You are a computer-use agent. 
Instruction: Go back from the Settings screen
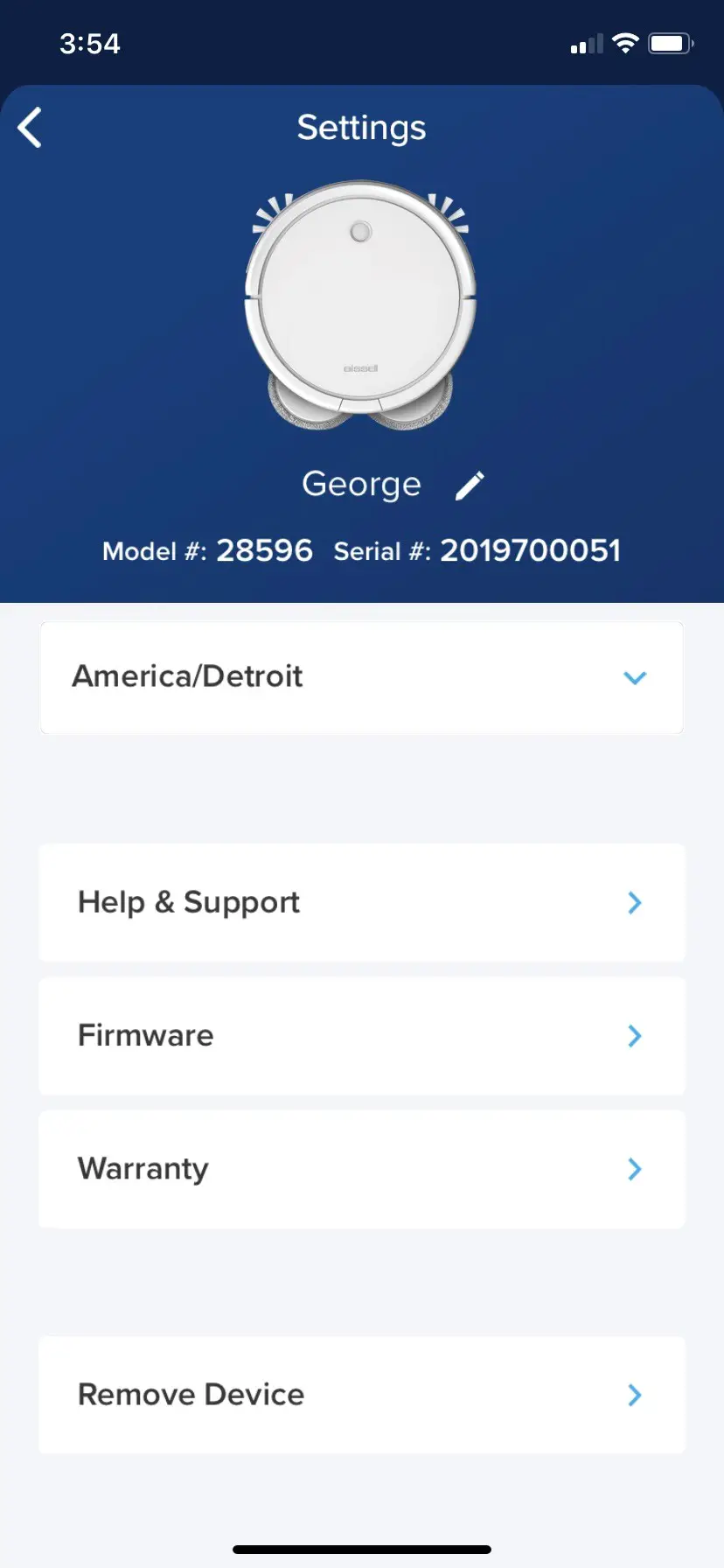coord(31,128)
